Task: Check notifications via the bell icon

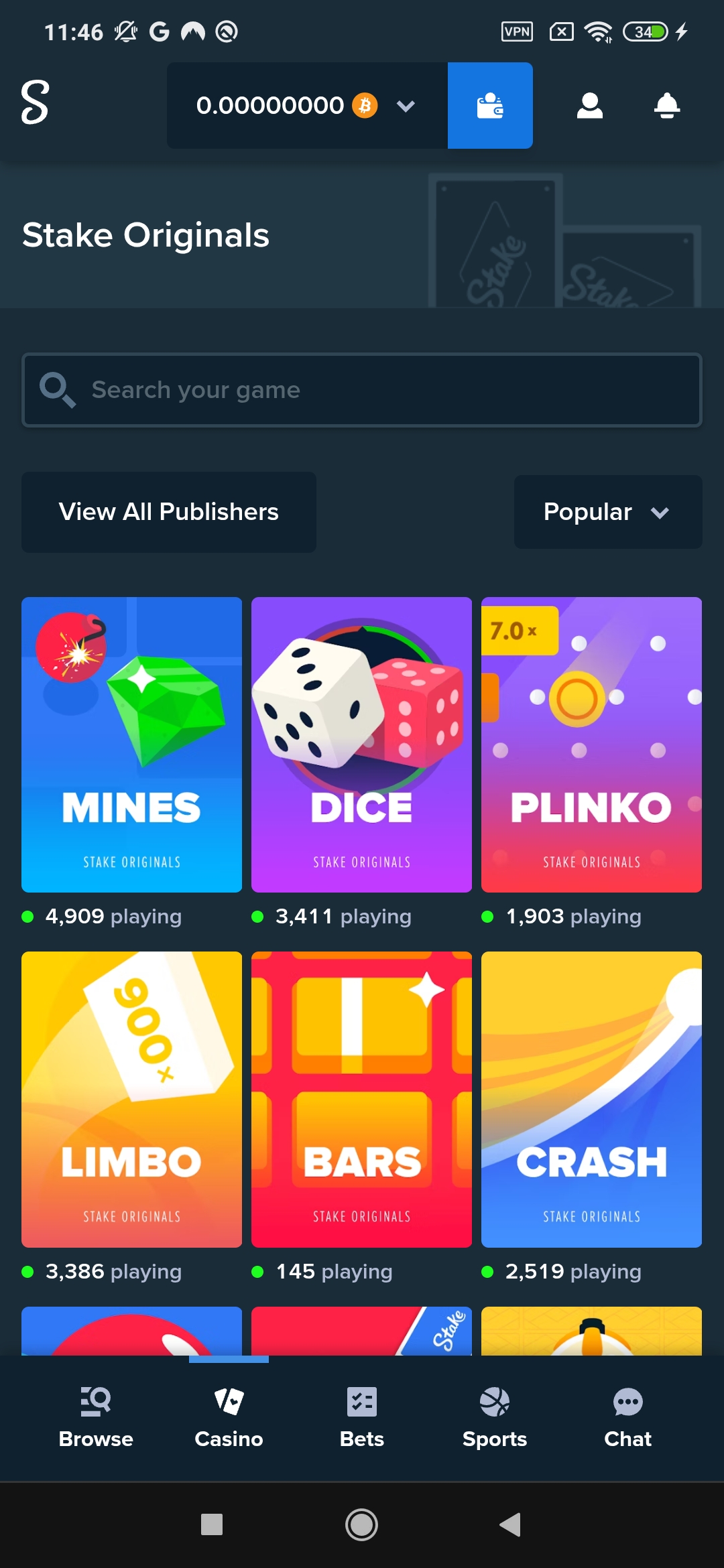Action: click(x=666, y=105)
